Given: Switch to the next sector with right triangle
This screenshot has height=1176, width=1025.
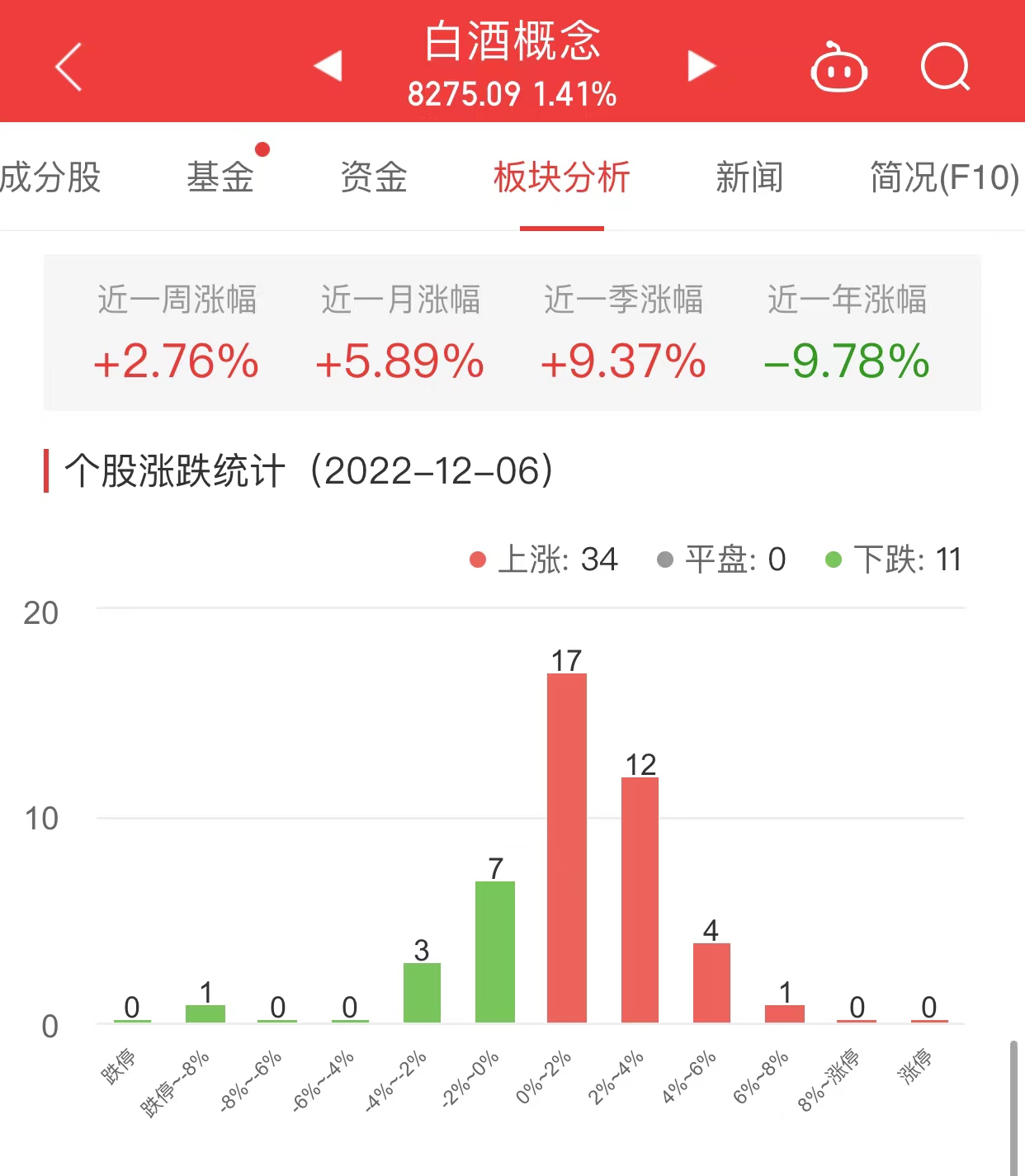Looking at the screenshot, I should pos(701,66).
